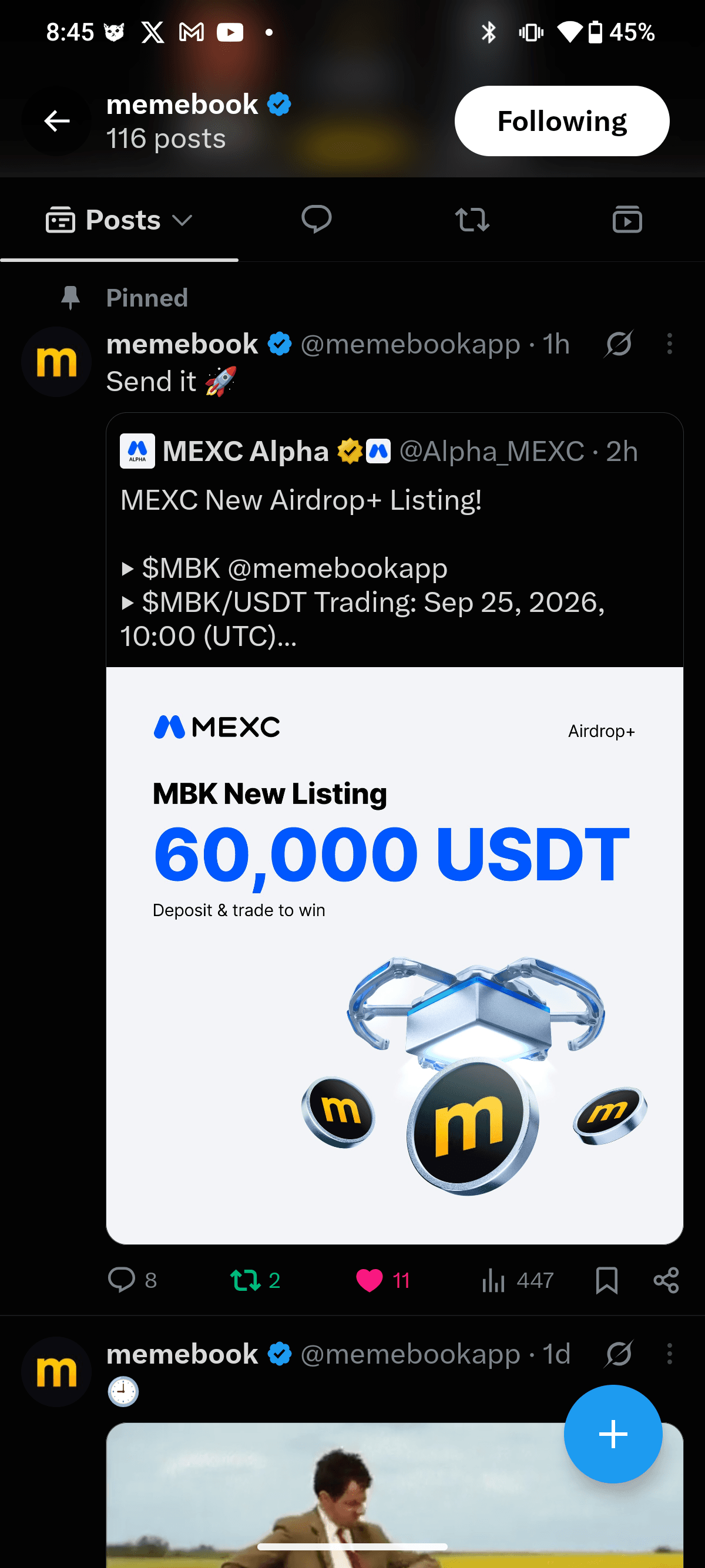This screenshot has height=1568, width=705.
Task: View analytics of the pinned post
Action: 517,1280
